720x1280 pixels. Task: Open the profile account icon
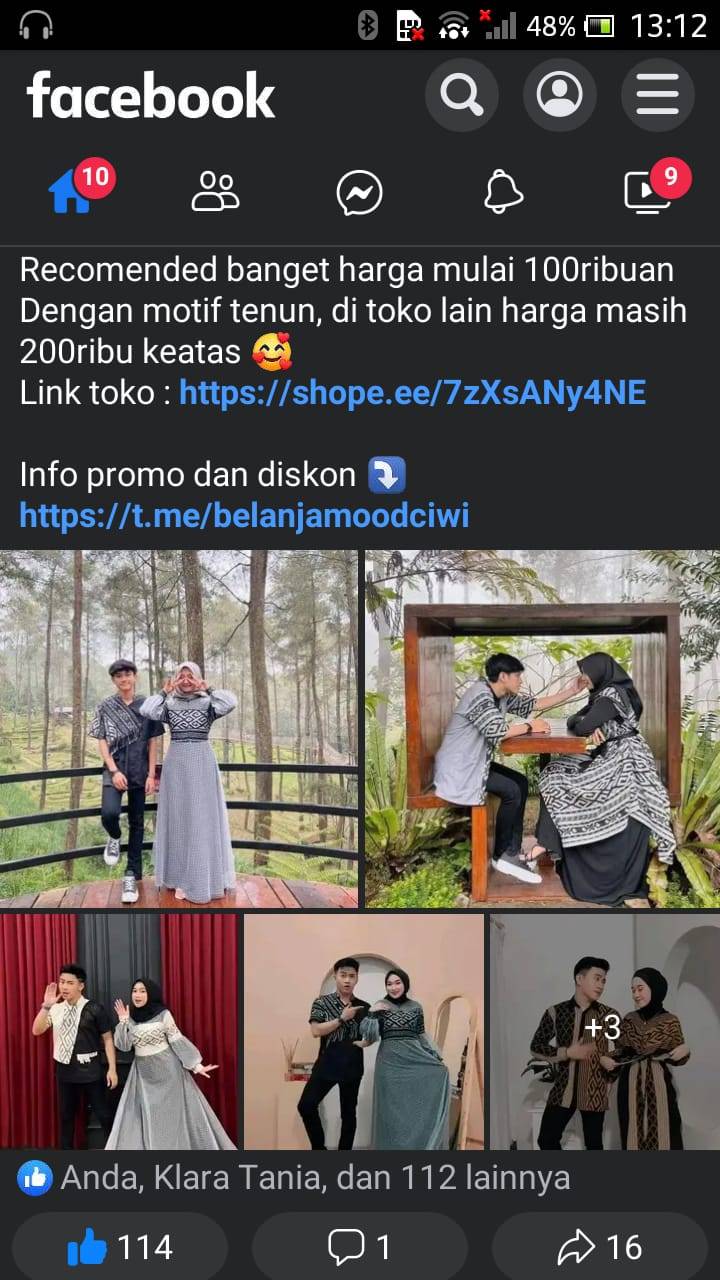560,96
